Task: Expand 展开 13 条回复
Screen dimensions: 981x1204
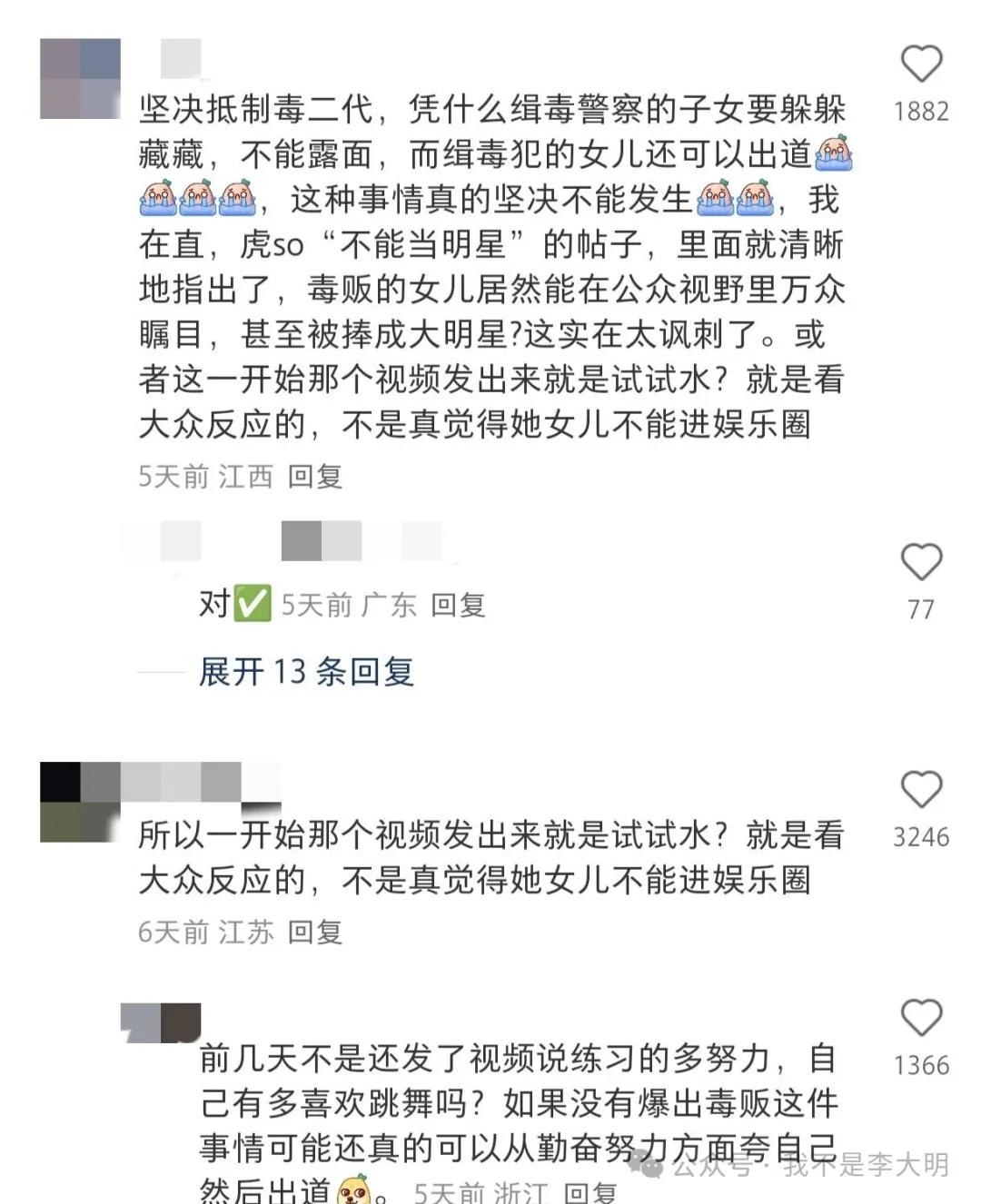Action: pyautogui.click(x=306, y=672)
